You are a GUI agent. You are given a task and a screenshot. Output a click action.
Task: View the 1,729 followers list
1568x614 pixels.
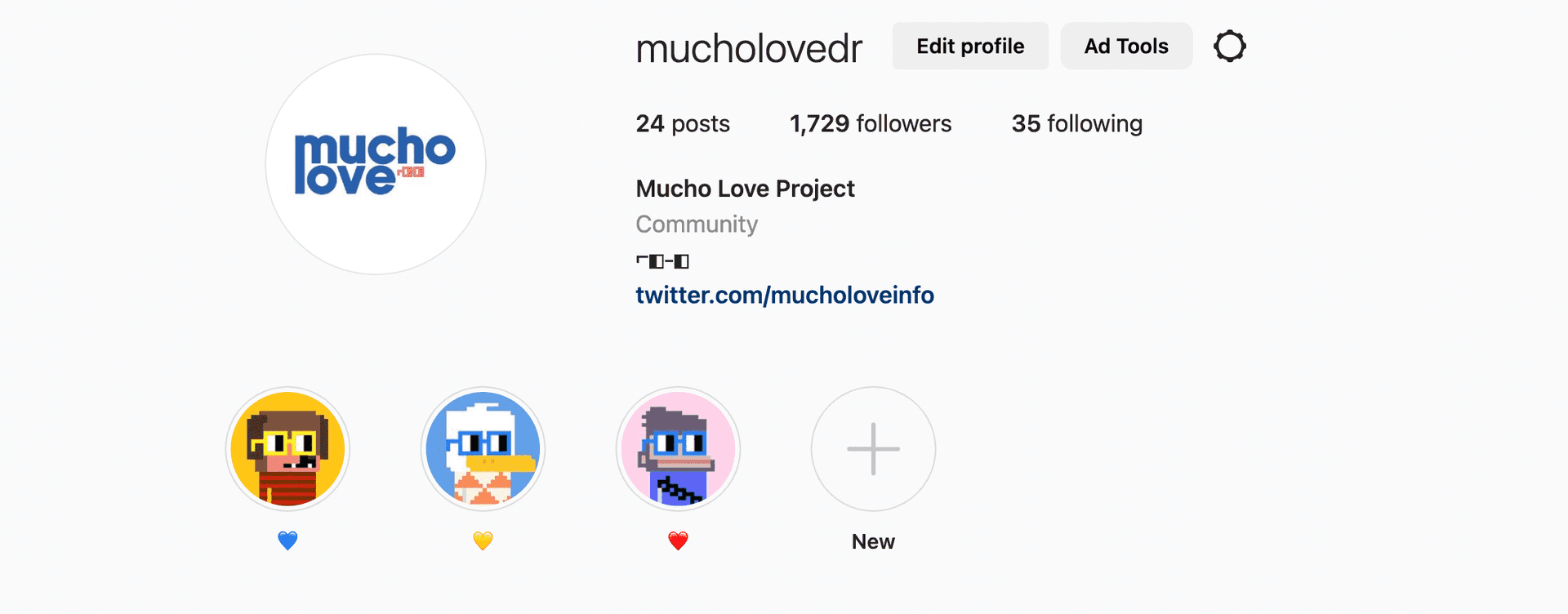[x=870, y=123]
